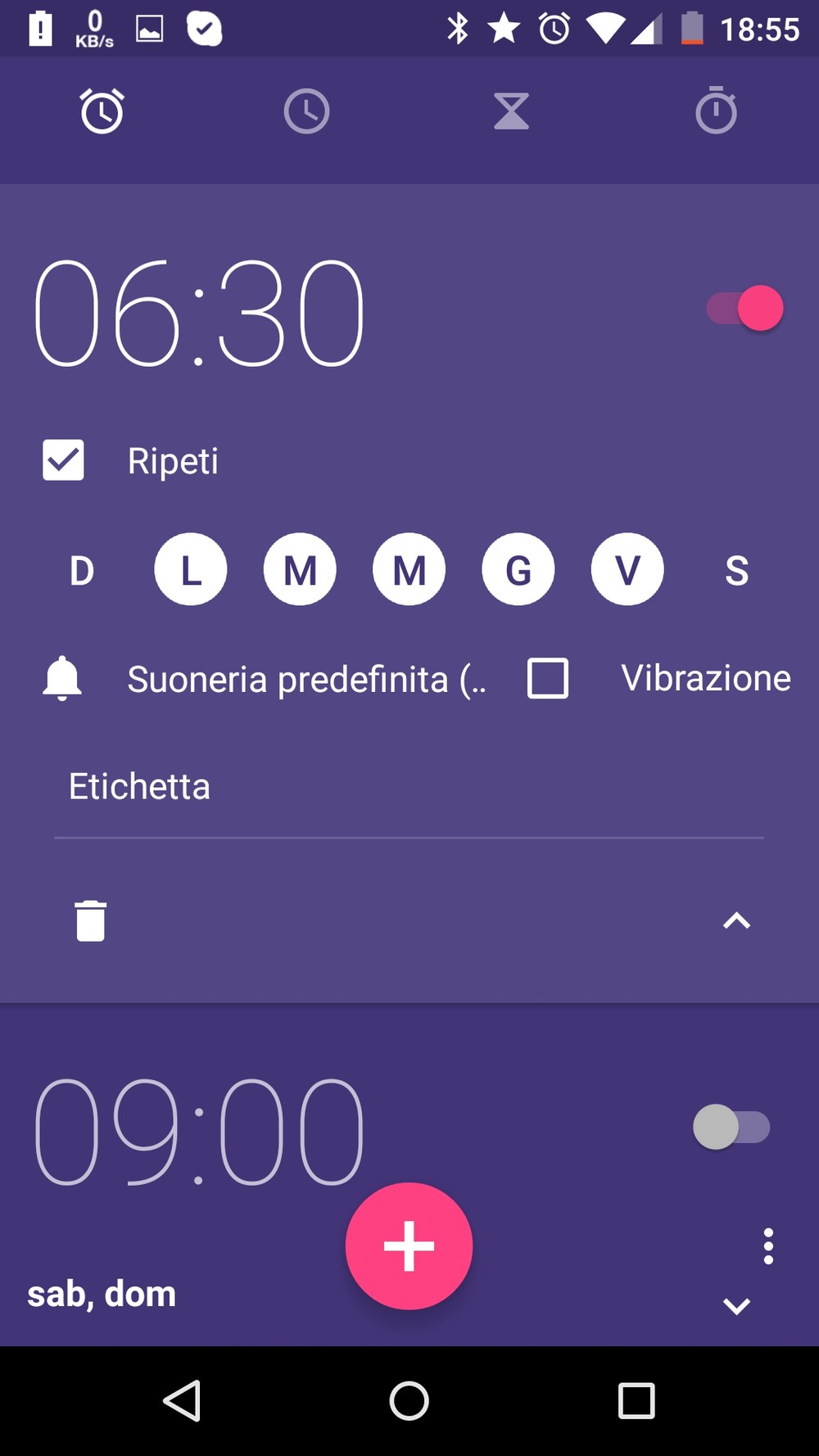Screen dimensions: 819x1456
Task: Switch to the world clock tab
Action: tap(307, 111)
